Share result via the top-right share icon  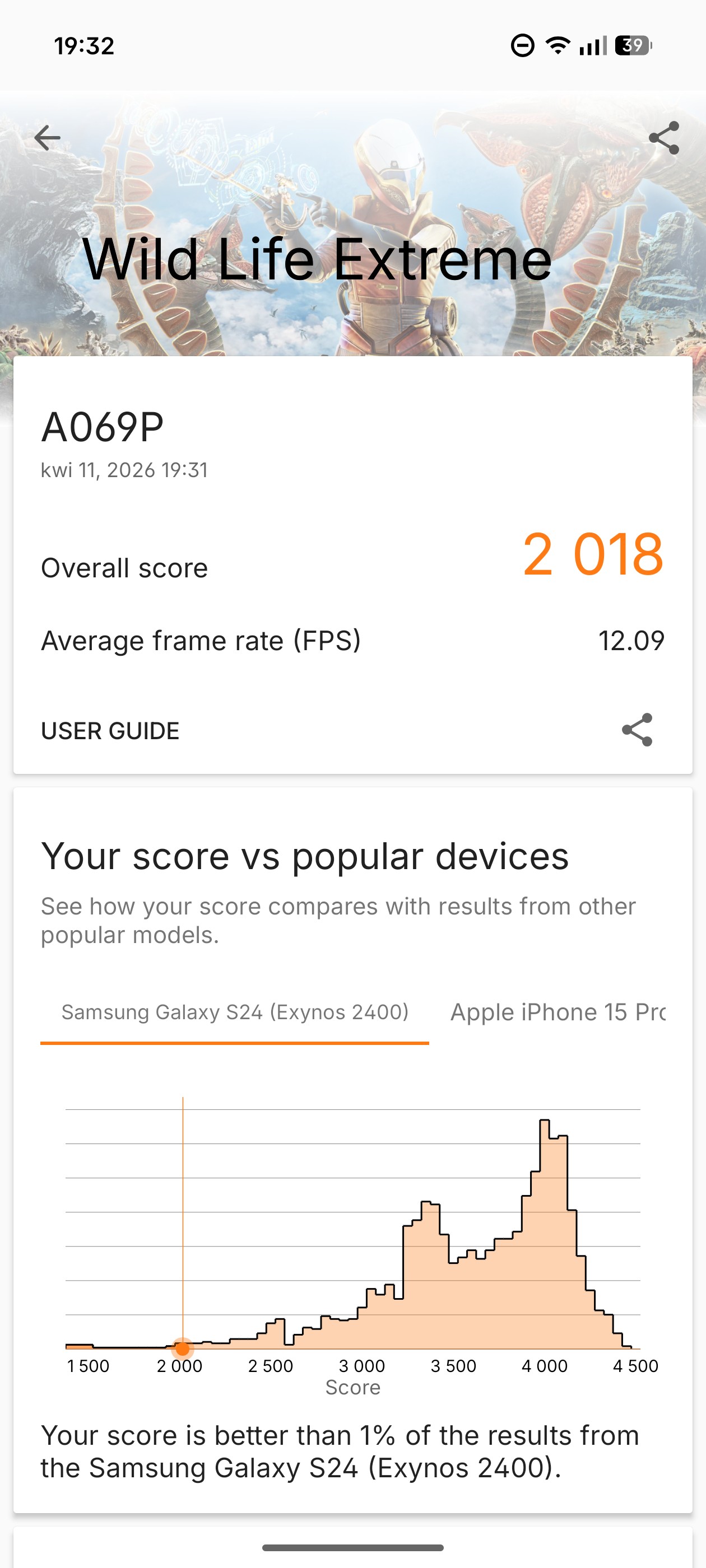pos(663,138)
